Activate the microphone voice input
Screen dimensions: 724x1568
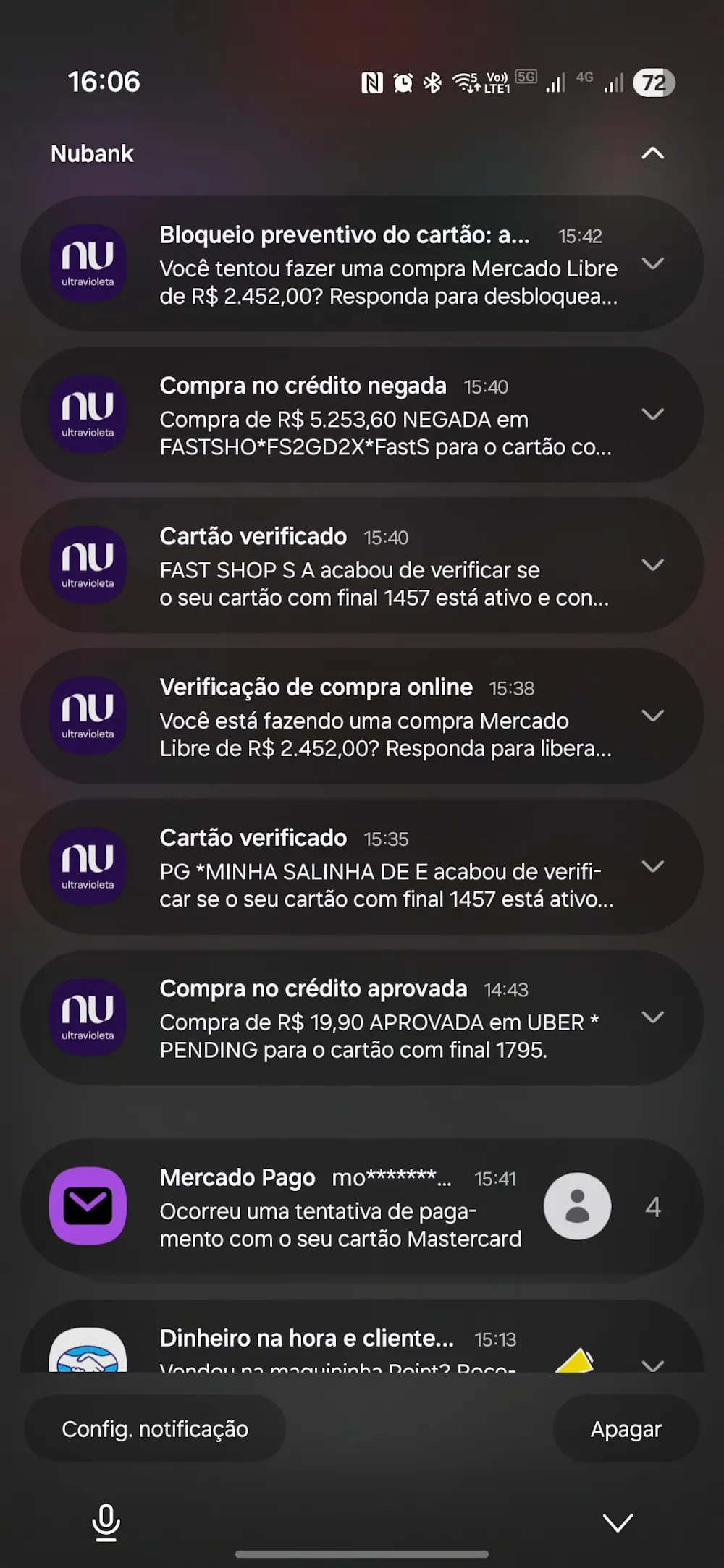pyautogui.click(x=106, y=1522)
